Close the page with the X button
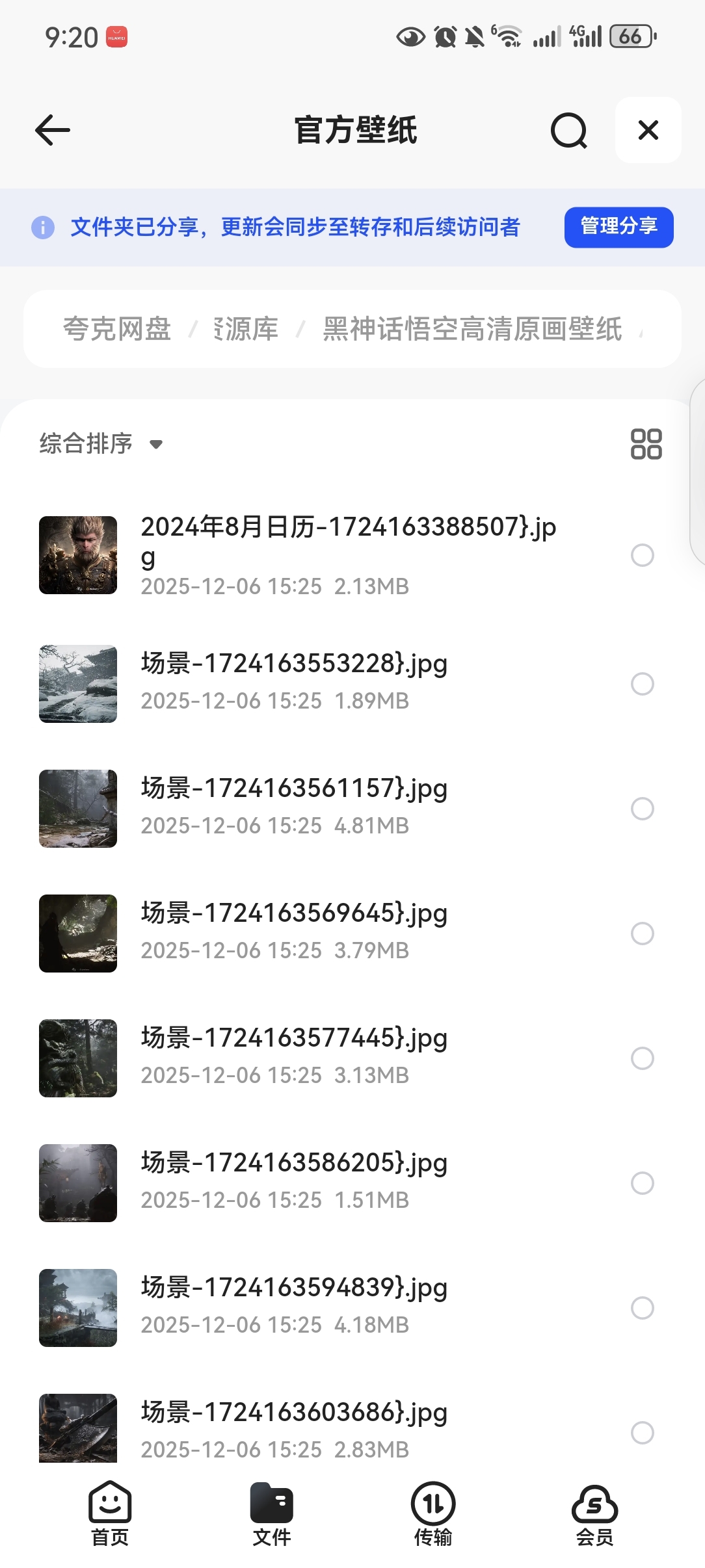The height and width of the screenshot is (1568, 705). [x=648, y=130]
